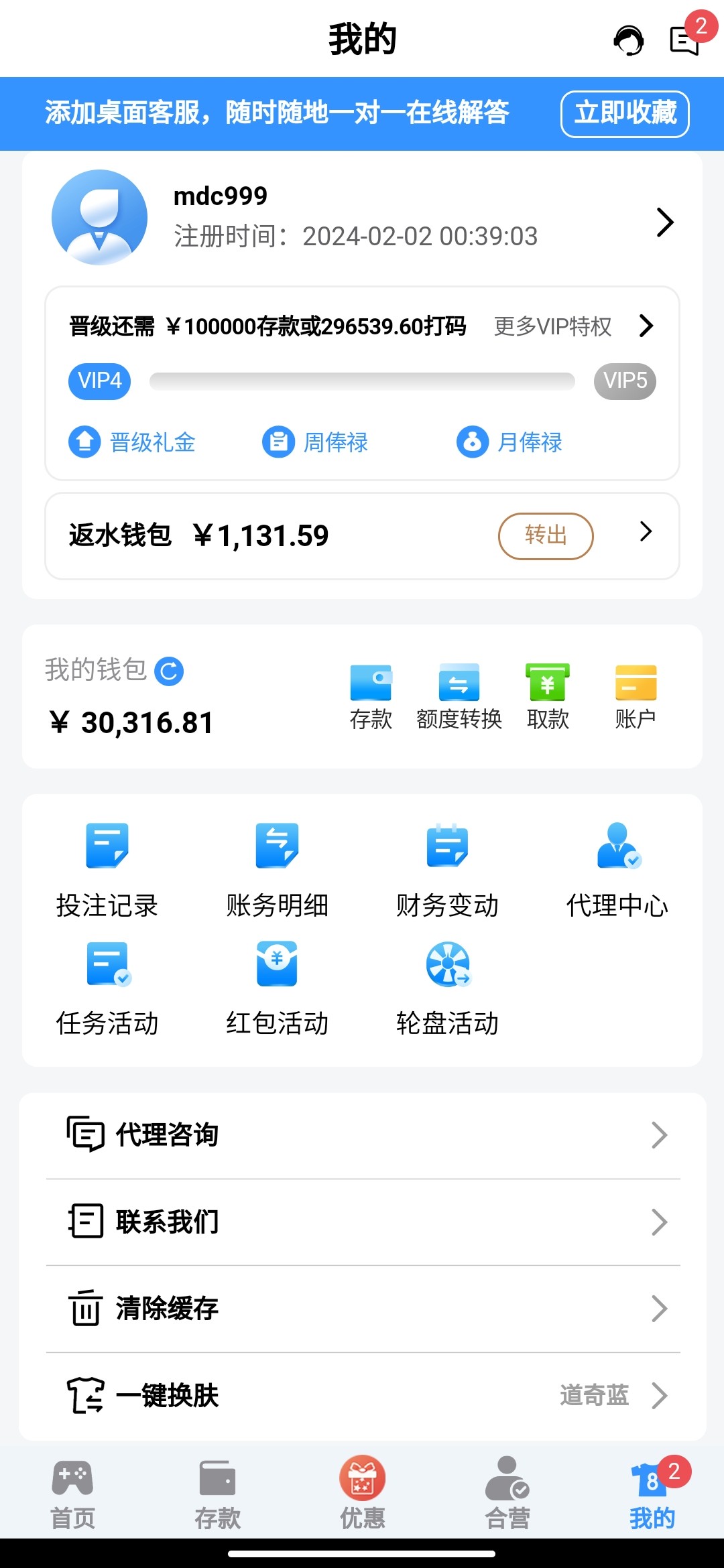724x1568 pixels.
Task: Open 红包活动
Action: (277, 988)
